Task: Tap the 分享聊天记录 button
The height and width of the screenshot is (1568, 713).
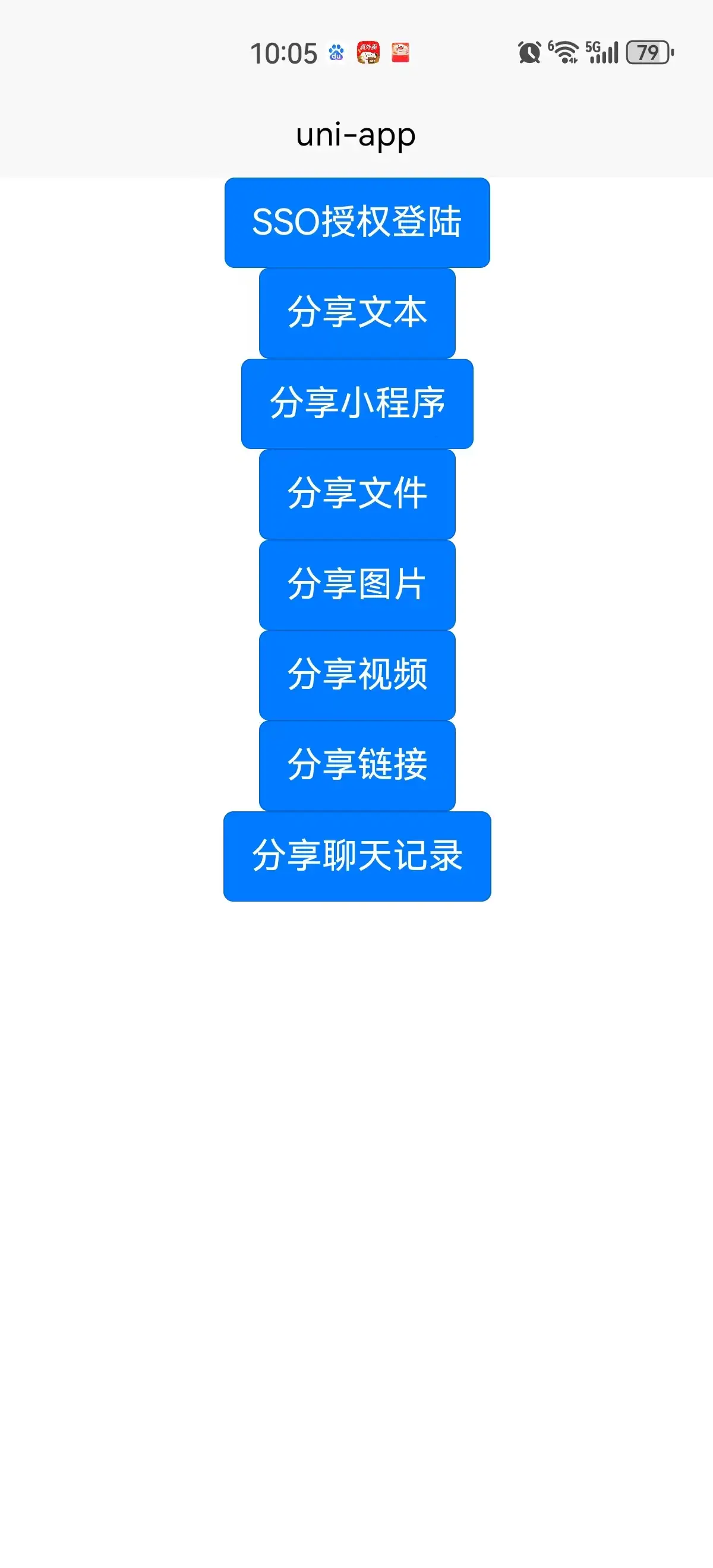Action: tap(357, 856)
